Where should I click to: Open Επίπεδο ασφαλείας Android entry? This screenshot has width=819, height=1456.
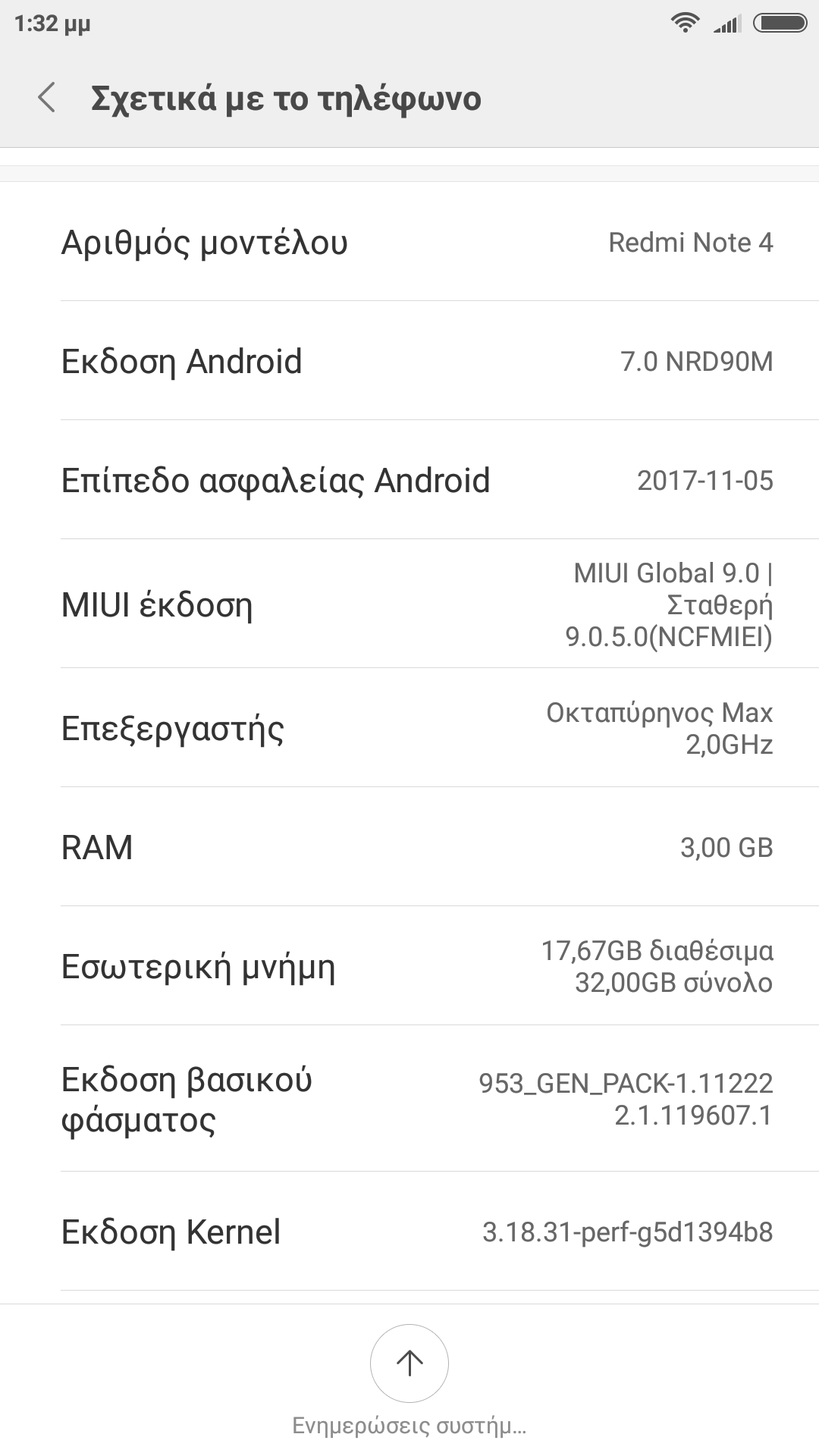[409, 480]
